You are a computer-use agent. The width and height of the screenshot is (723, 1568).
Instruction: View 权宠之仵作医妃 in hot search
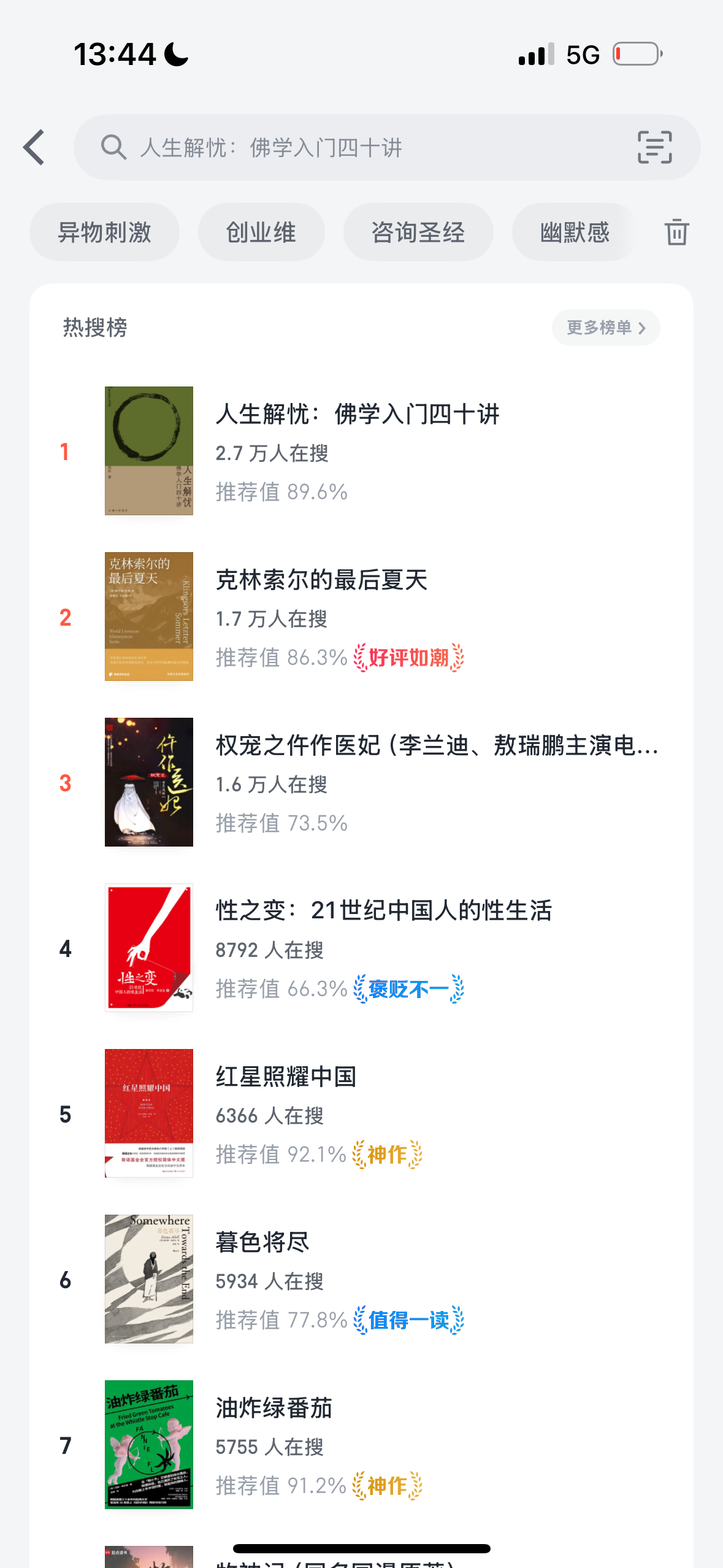tap(361, 782)
